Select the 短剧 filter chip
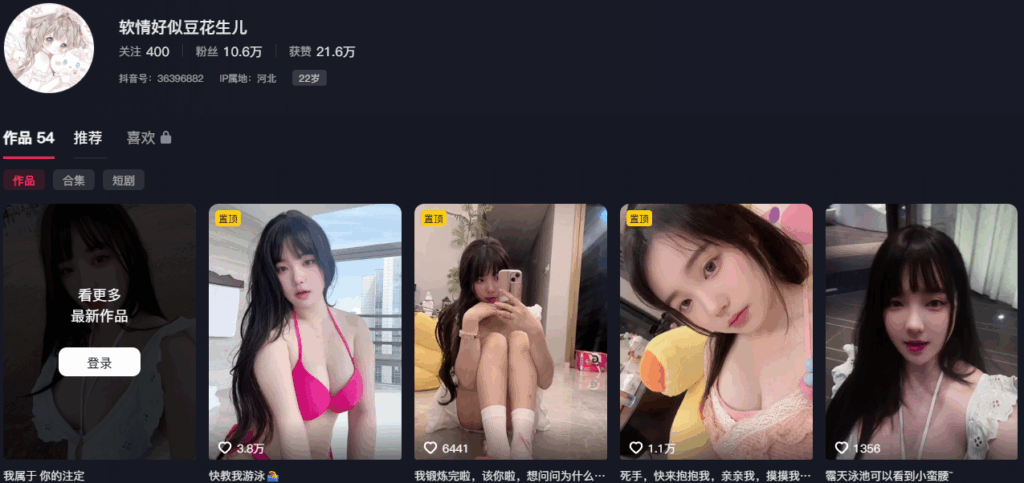The image size is (1024, 483). coord(123,181)
